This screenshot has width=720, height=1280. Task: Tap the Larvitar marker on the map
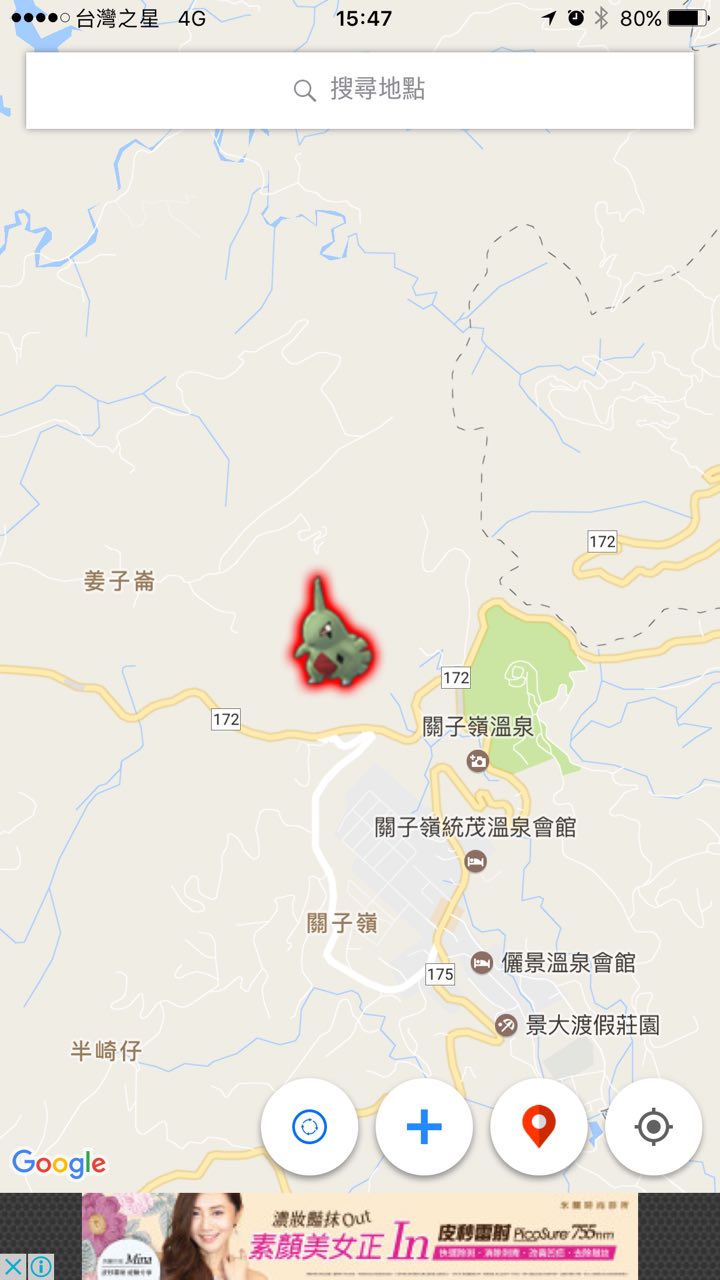[x=333, y=638]
